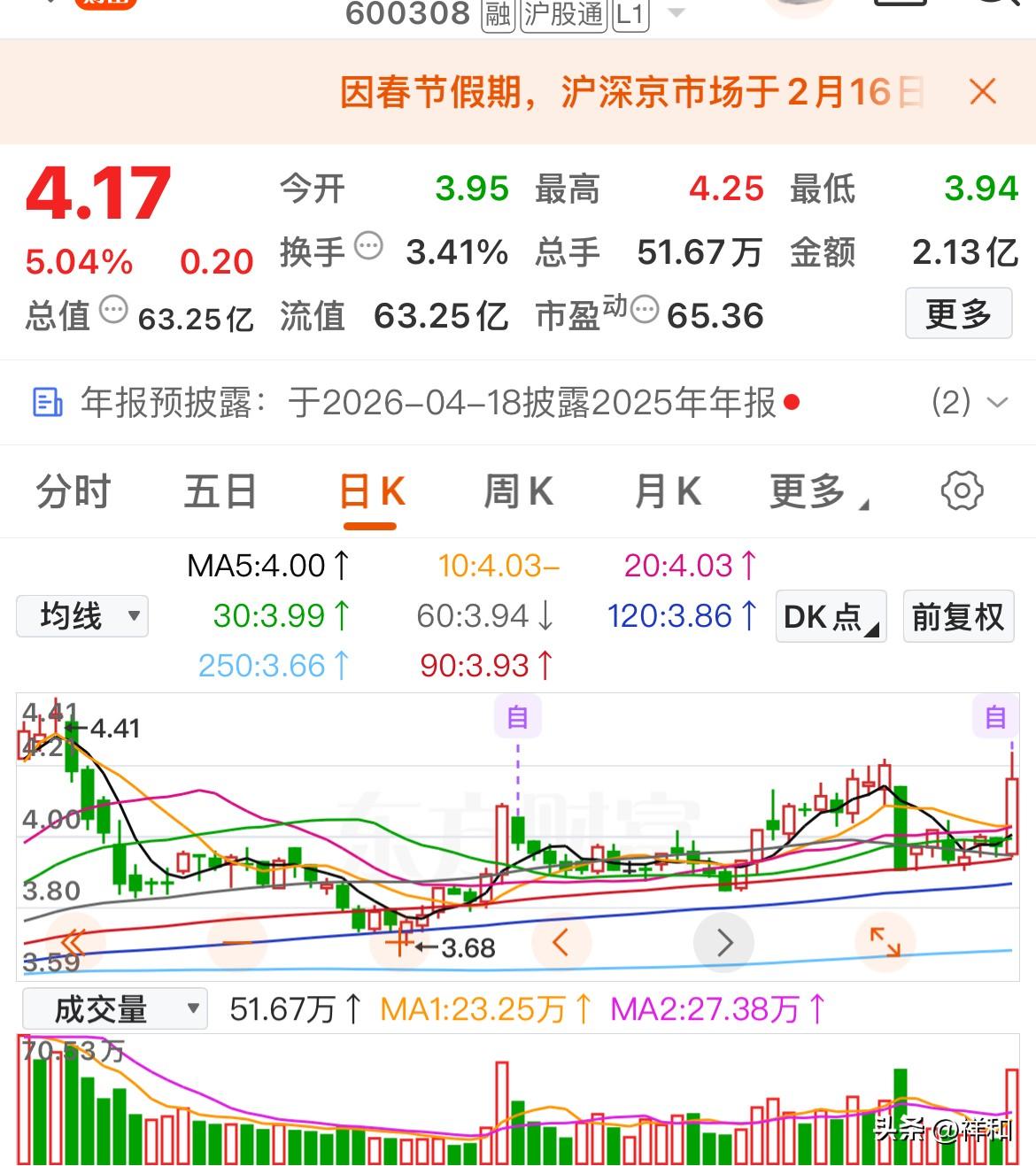Click the purple 自 marker on chart
The image size is (1036, 1166).
click(518, 717)
